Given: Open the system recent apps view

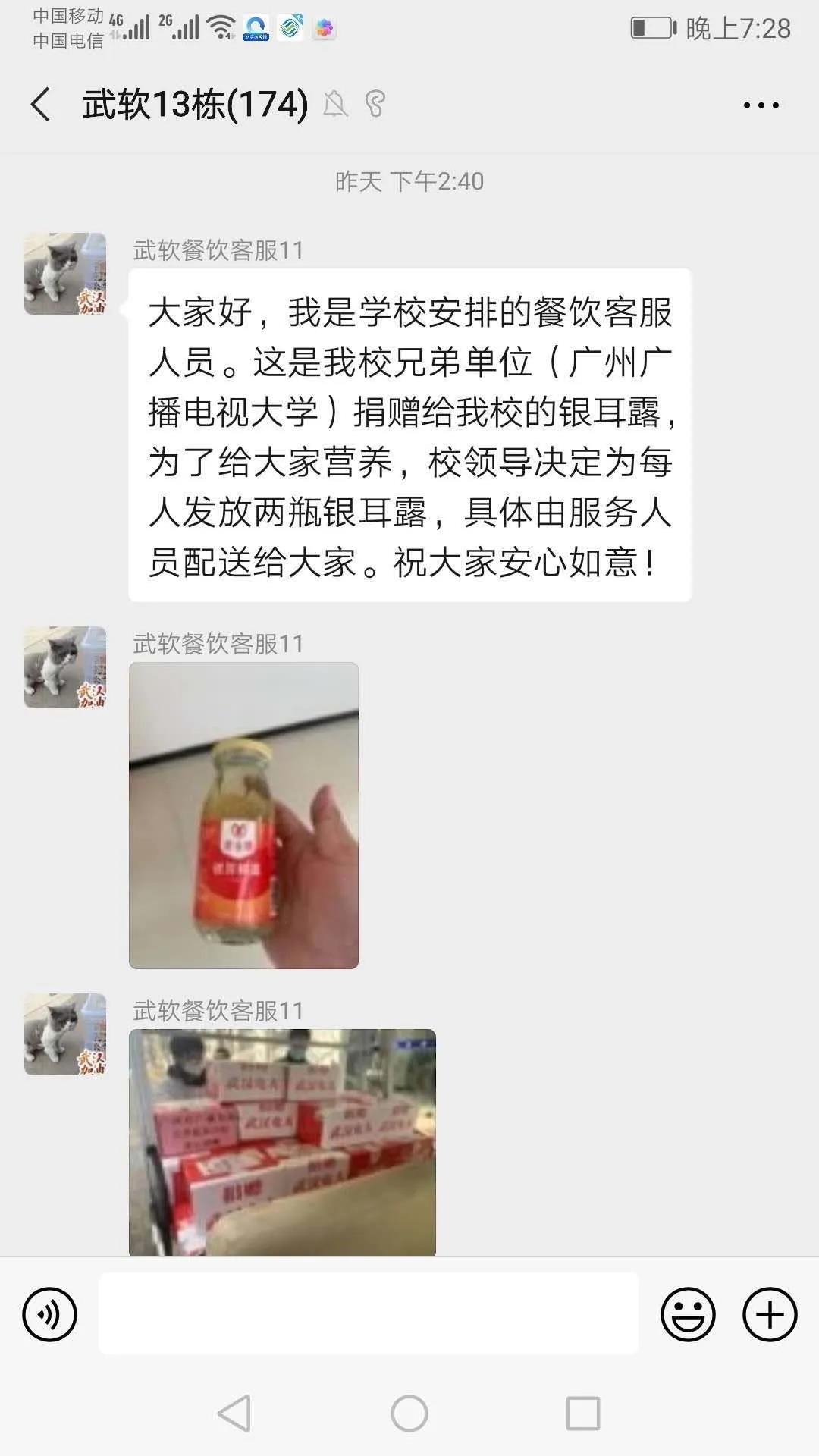Looking at the screenshot, I should (x=583, y=1414).
